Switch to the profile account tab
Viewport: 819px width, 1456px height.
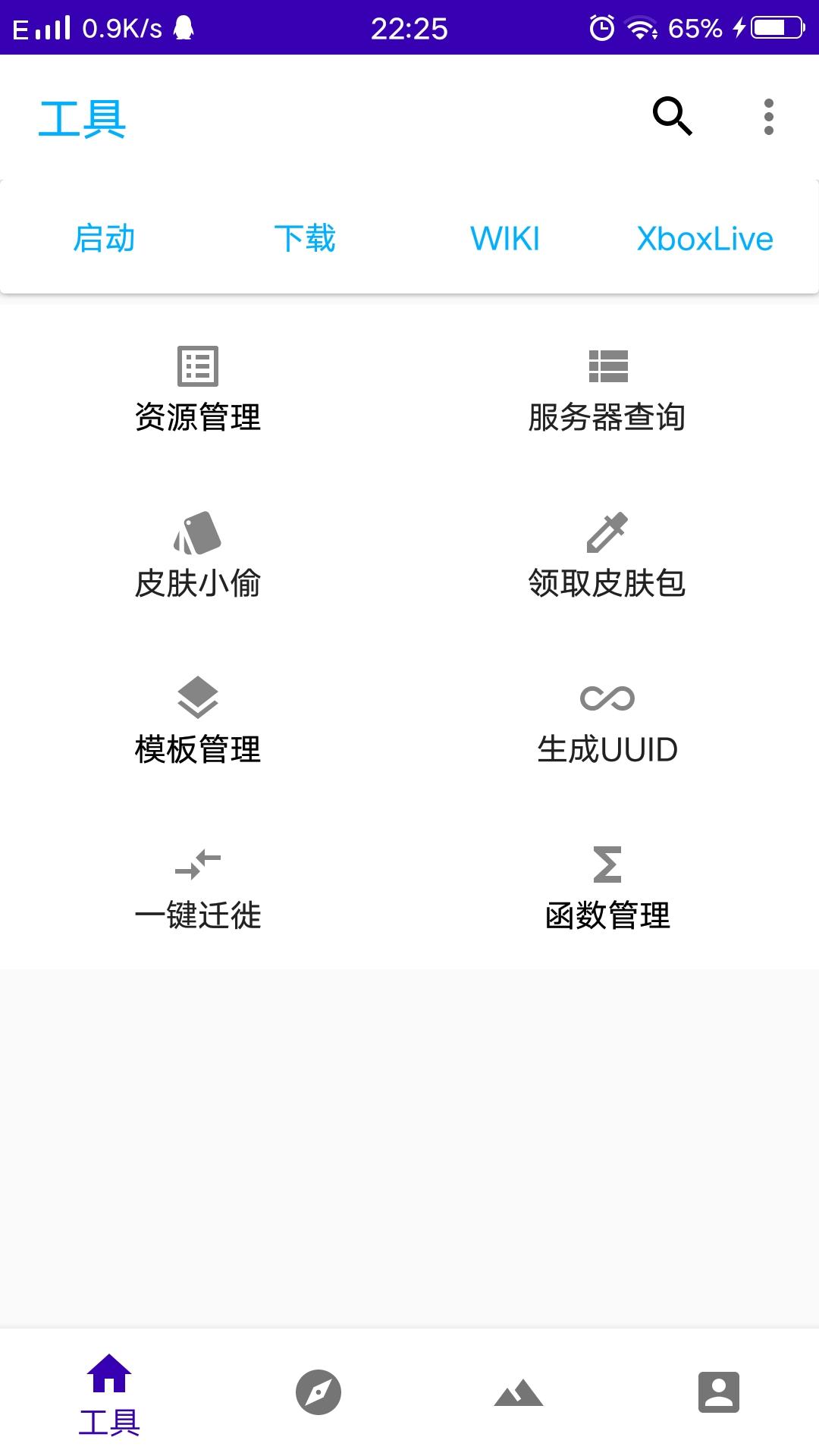(x=718, y=1392)
